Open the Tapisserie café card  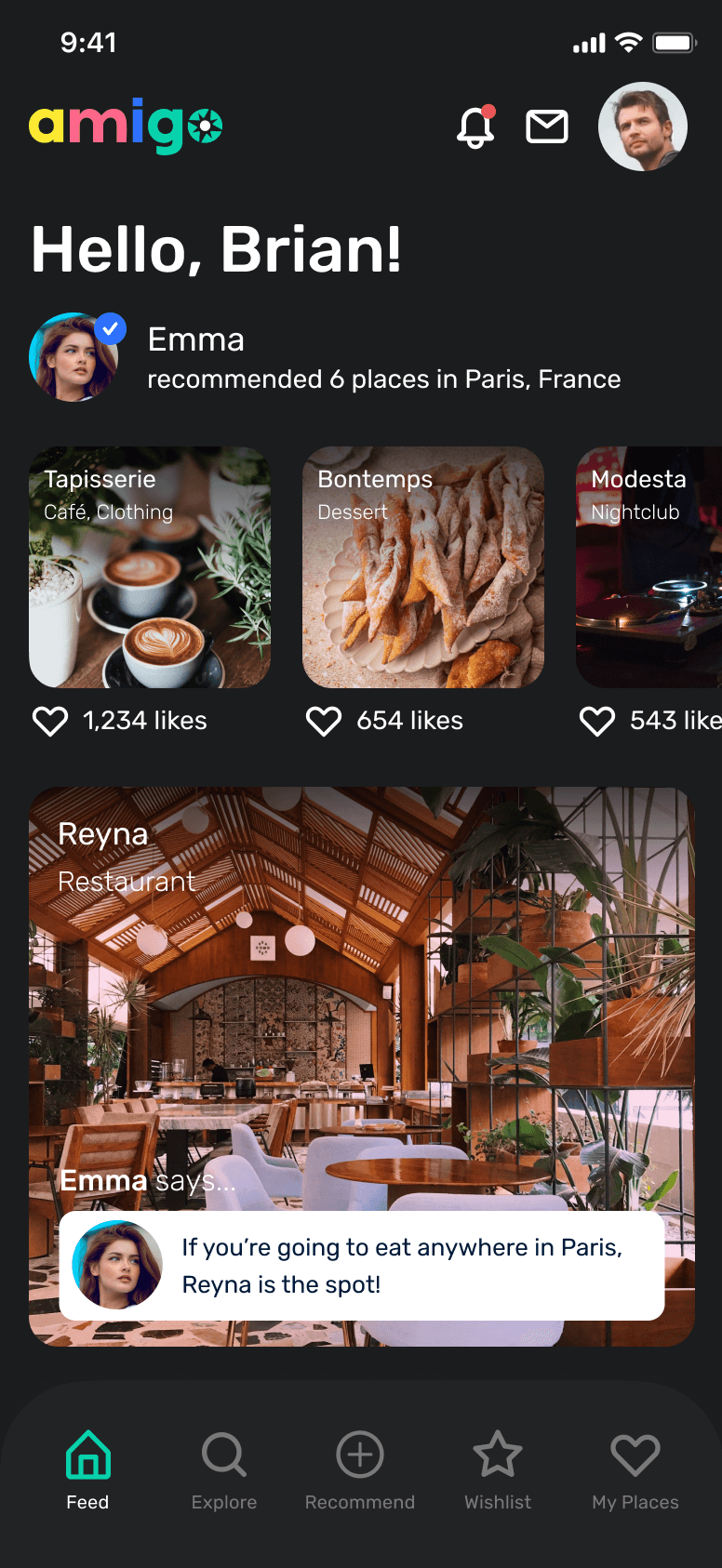pyautogui.click(x=150, y=567)
